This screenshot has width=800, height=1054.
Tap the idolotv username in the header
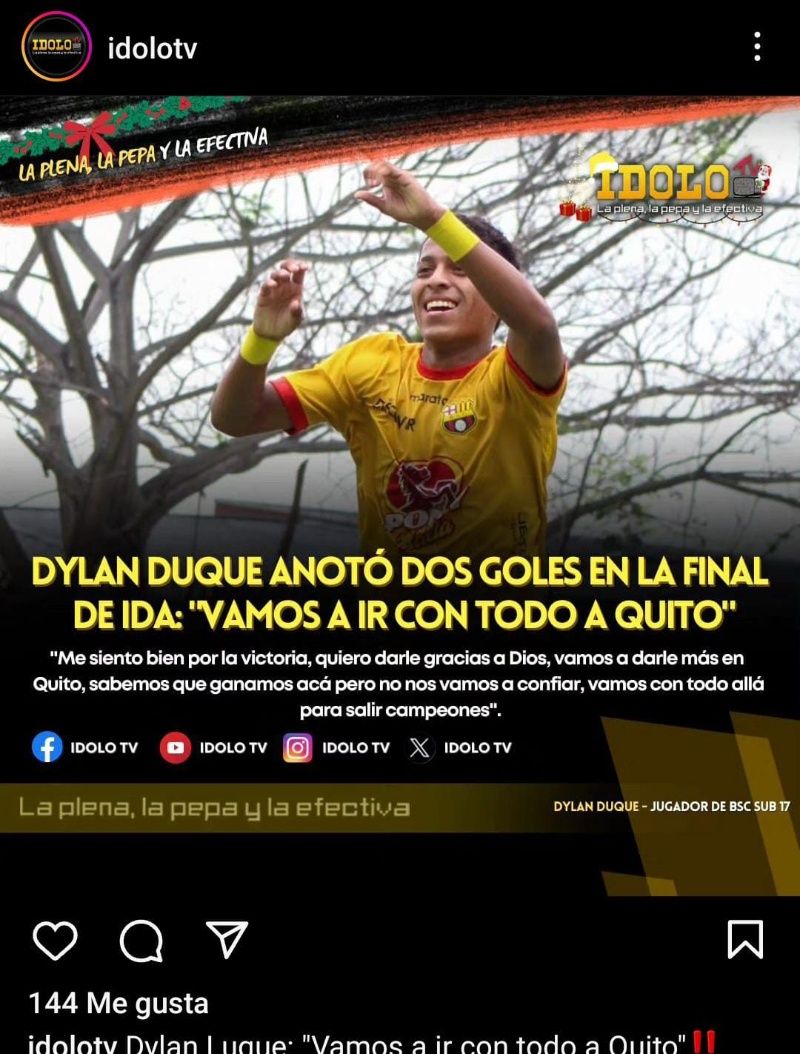point(152,47)
